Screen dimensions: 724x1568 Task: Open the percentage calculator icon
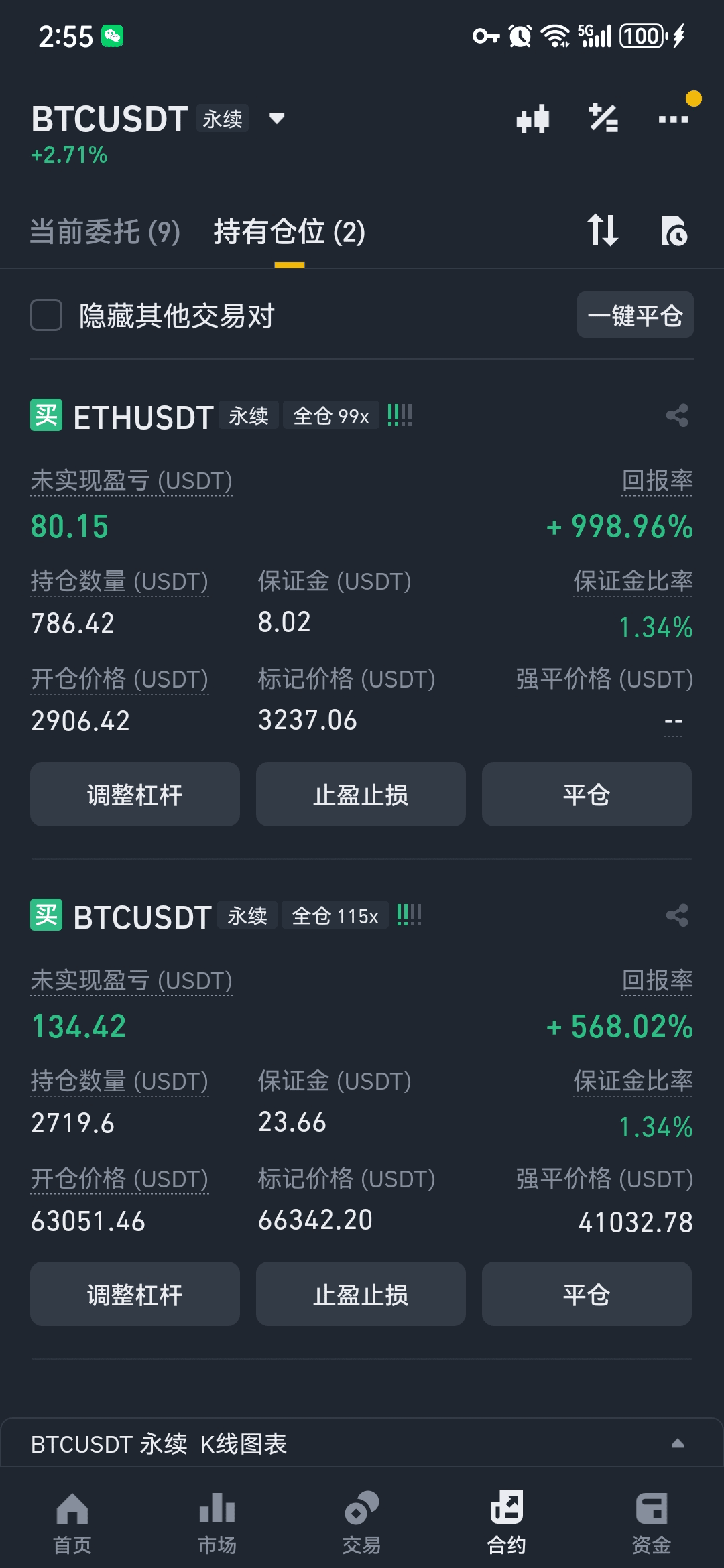click(x=603, y=118)
